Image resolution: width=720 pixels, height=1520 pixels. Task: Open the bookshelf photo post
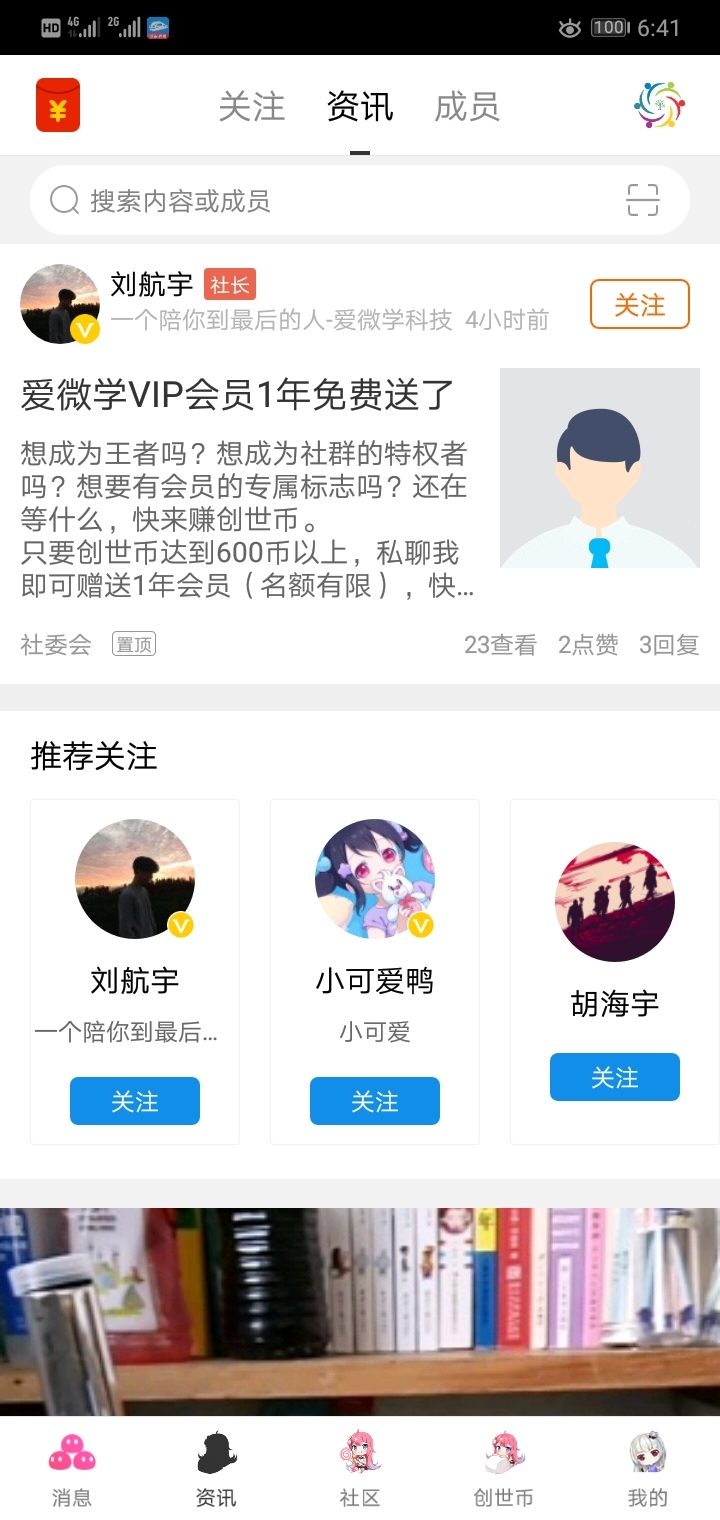360,1310
